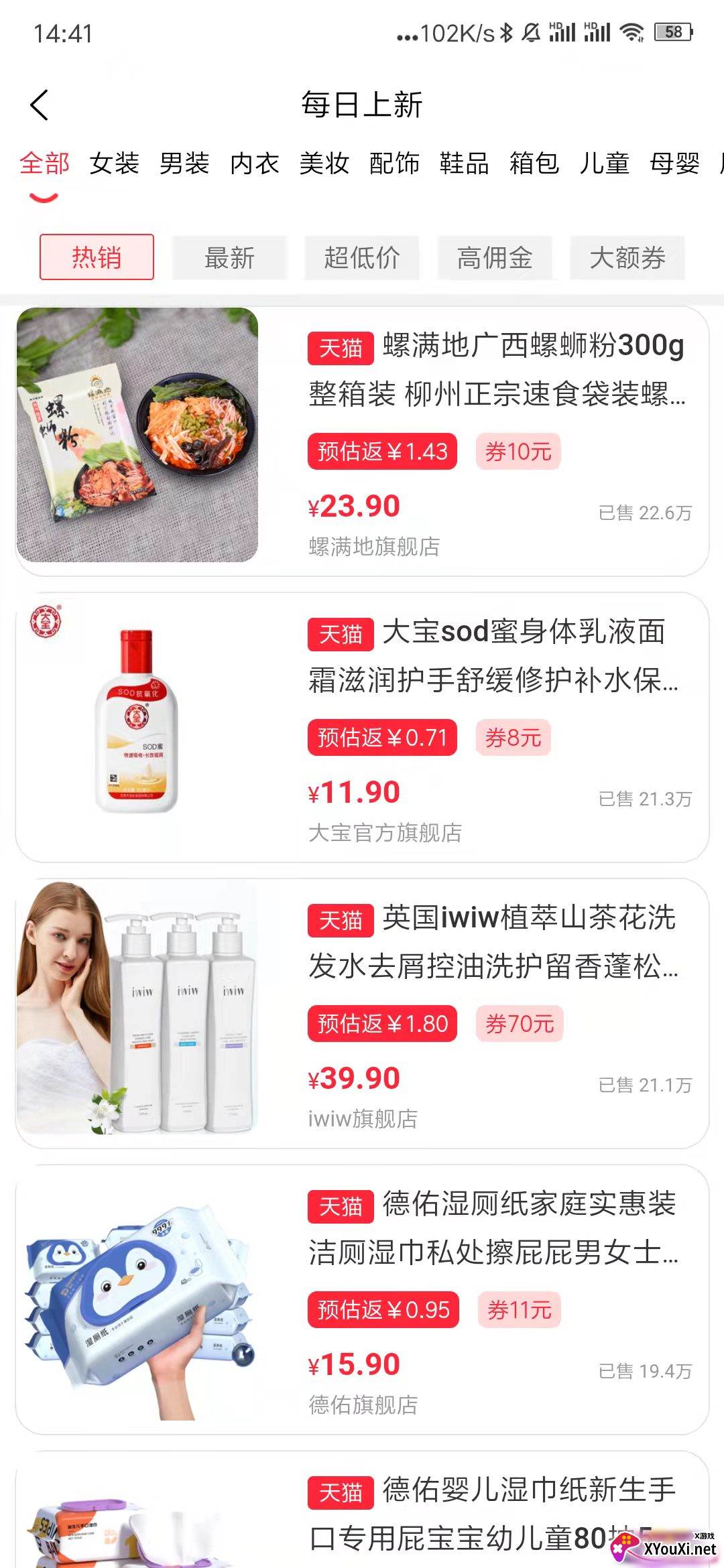
Task: Sort products by 热销
Action: pyautogui.click(x=97, y=257)
